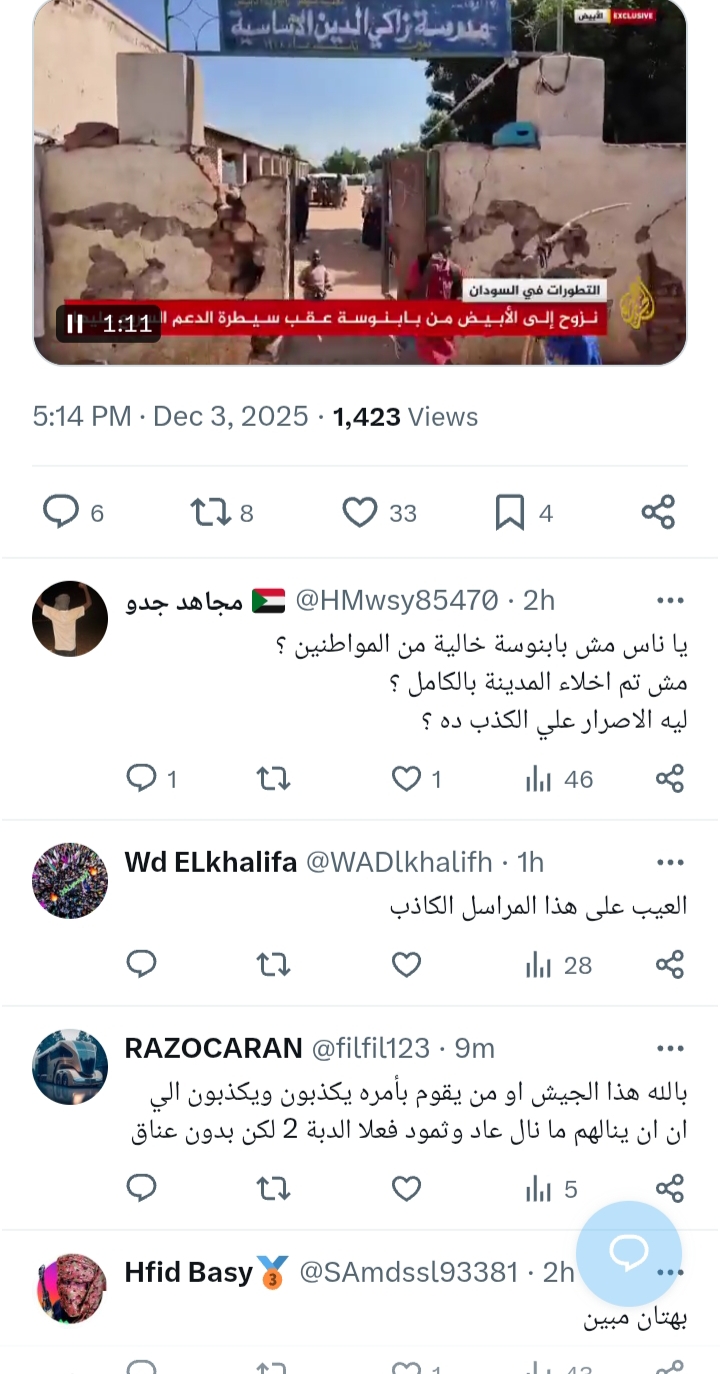Open Wd ELkhalifa's profile
This screenshot has height=1374, width=720.
pyautogui.click(x=210, y=862)
